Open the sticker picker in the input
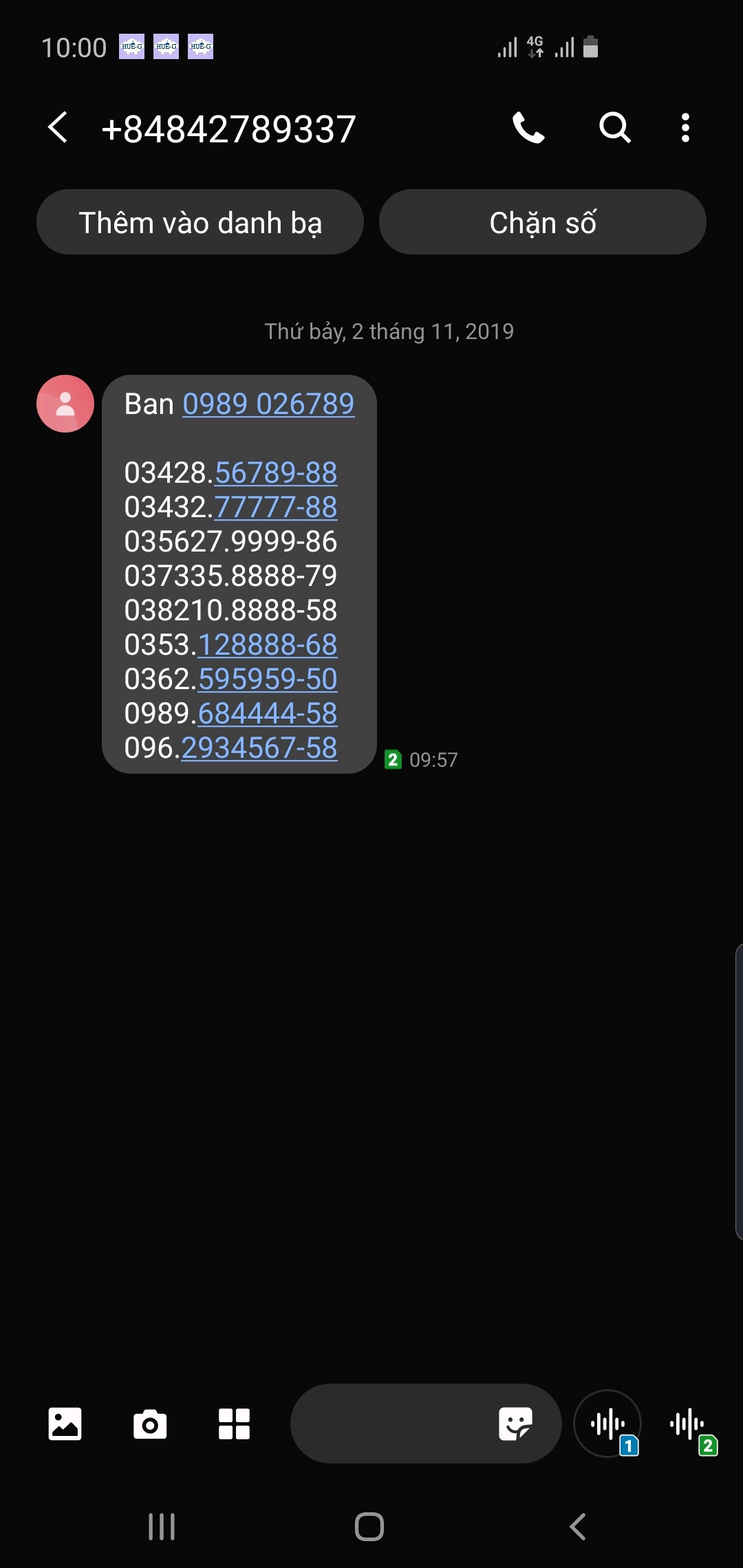This screenshot has width=743, height=1568. point(515,1424)
